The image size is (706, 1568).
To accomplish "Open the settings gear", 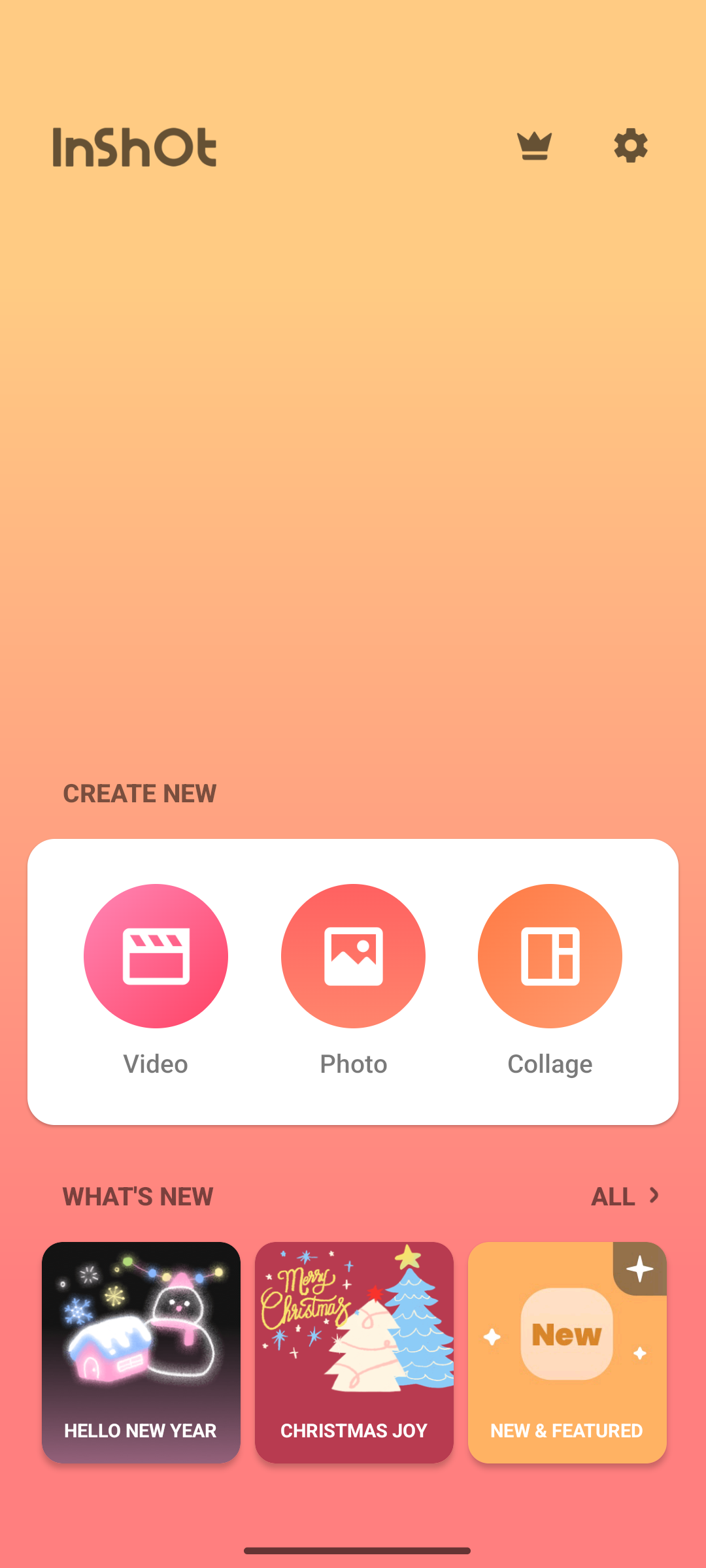I will pos(631,146).
